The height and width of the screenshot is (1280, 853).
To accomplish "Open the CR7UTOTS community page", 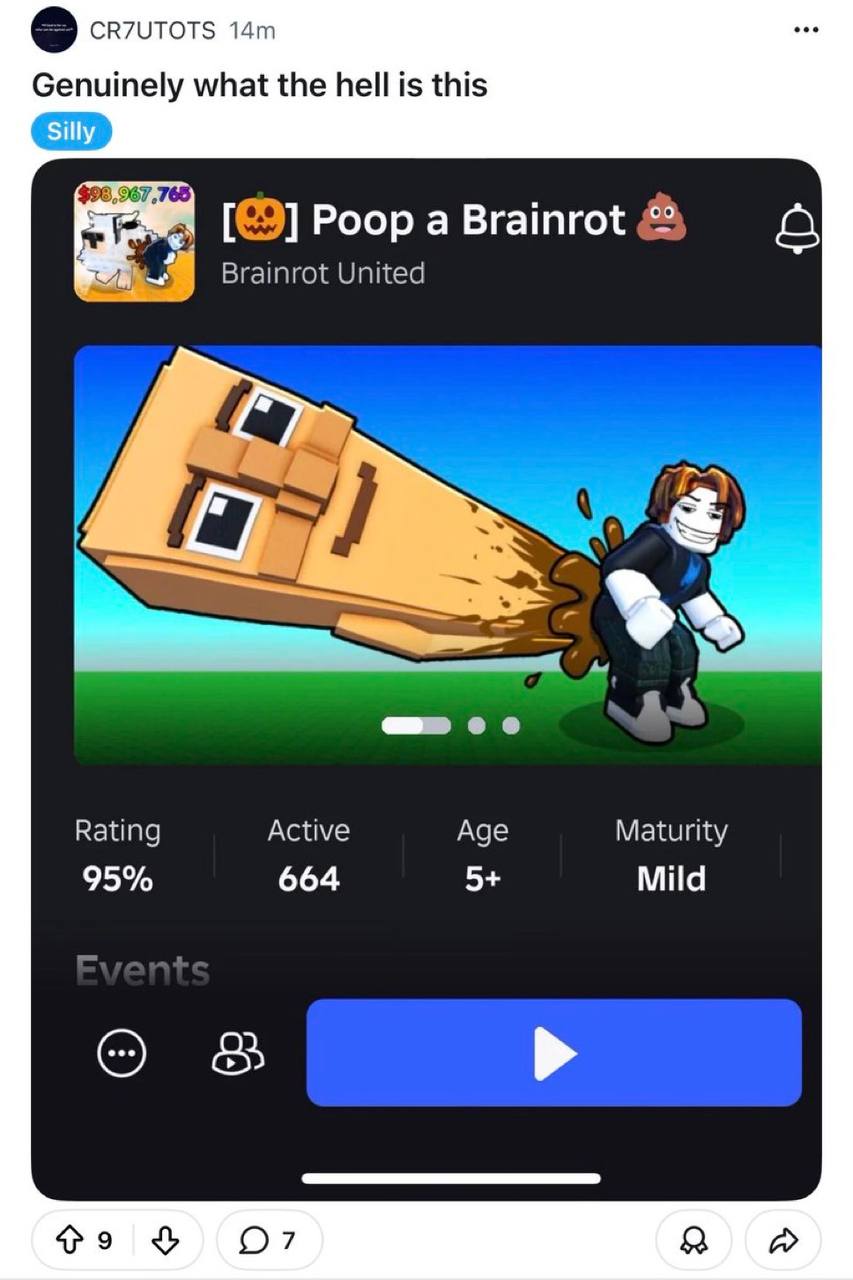I will (x=152, y=30).
